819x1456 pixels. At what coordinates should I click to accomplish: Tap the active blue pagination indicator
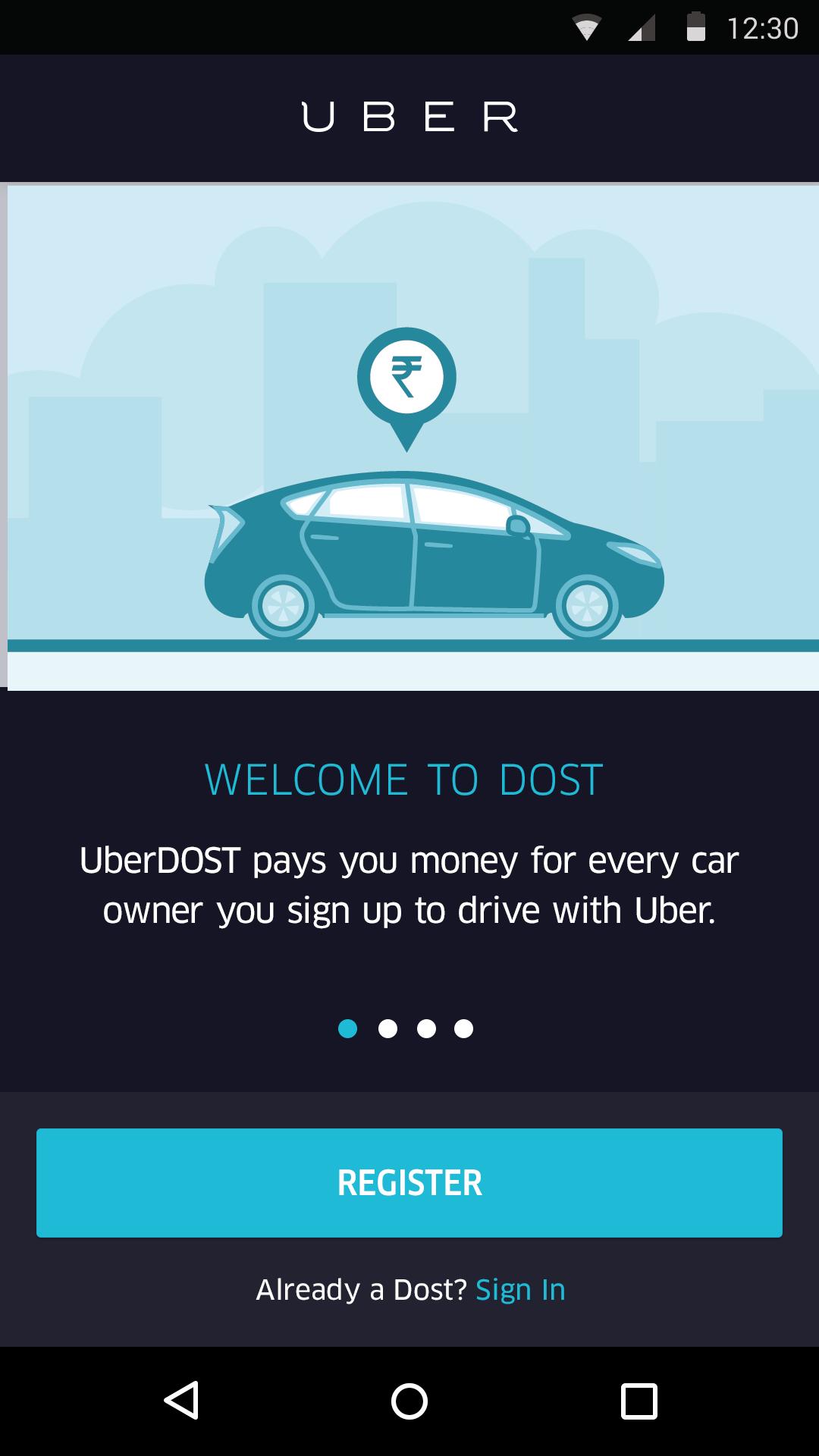coord(348,1030)
